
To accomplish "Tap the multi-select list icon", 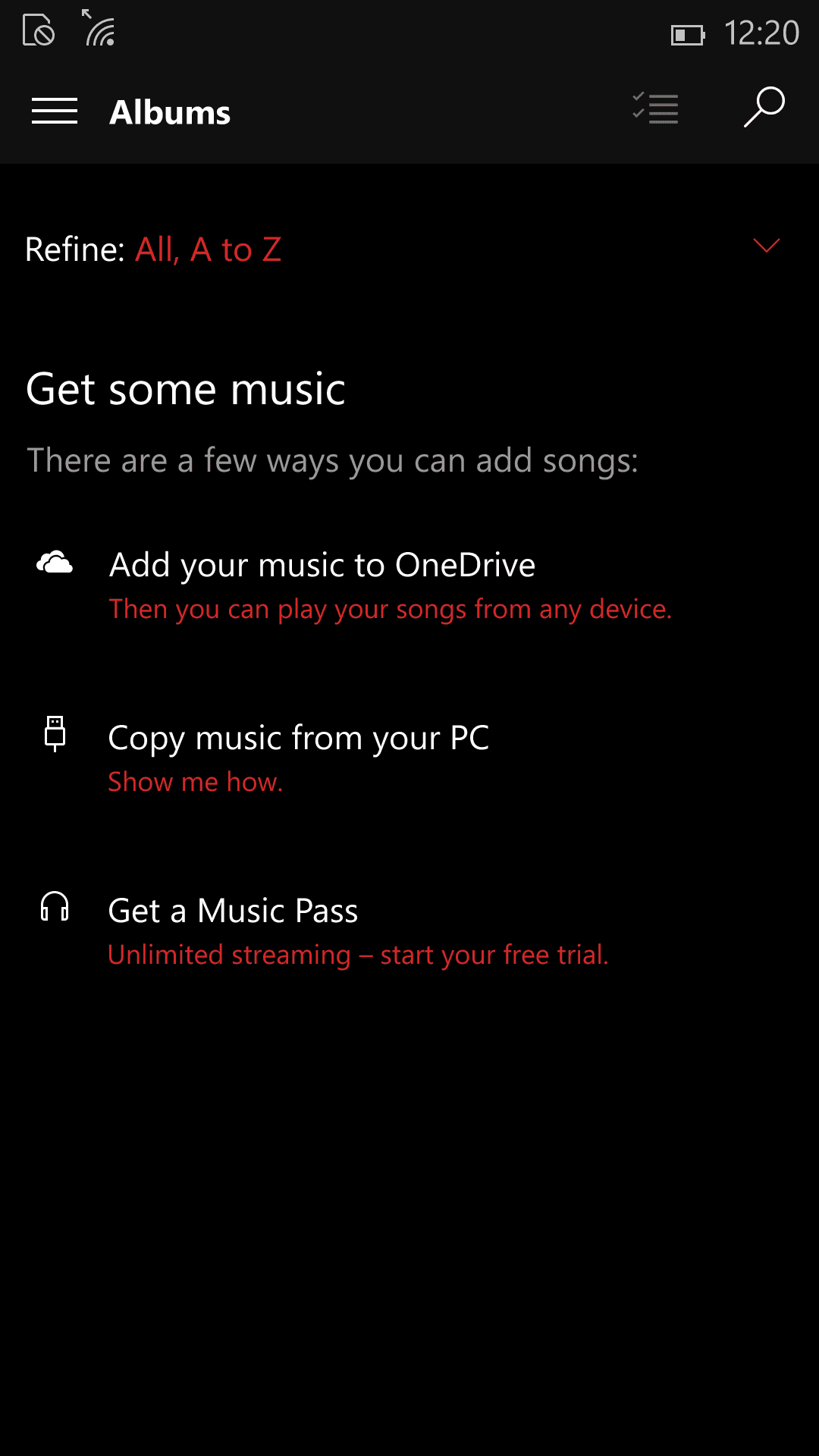I will click(x=656, y=108).
